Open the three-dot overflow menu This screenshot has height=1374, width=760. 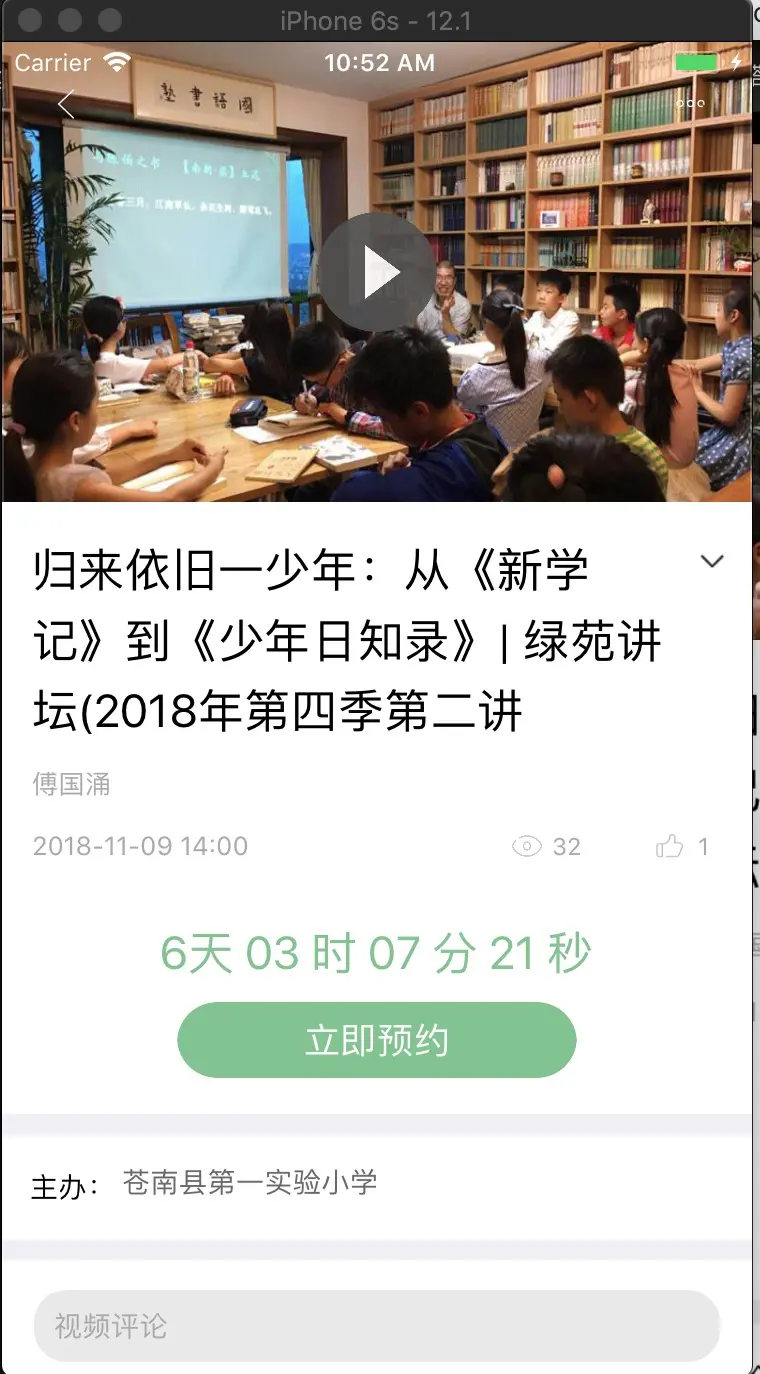(x=690, y=103)
